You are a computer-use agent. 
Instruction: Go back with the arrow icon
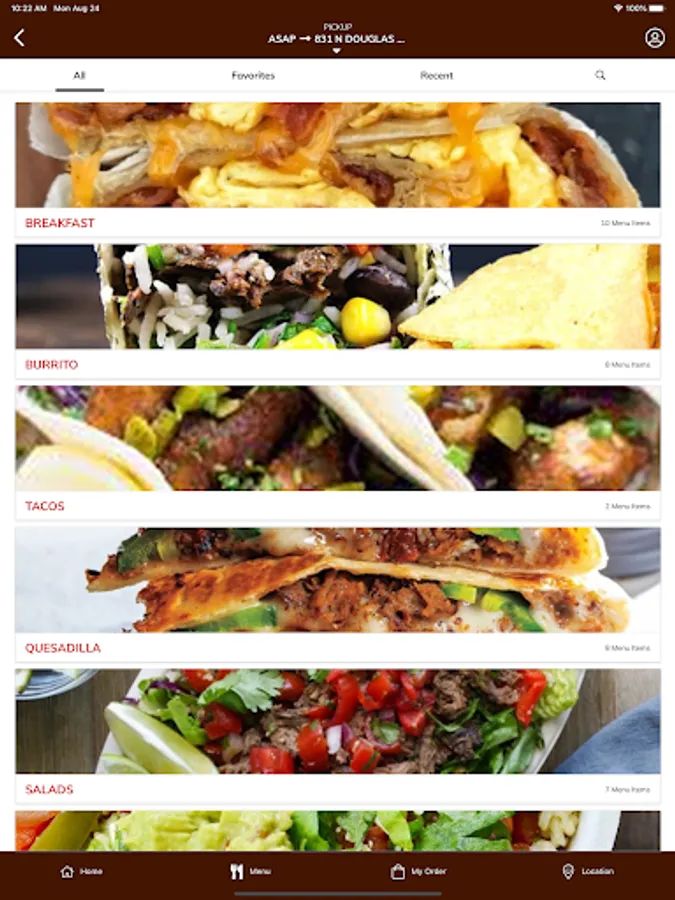coord(19,38)
